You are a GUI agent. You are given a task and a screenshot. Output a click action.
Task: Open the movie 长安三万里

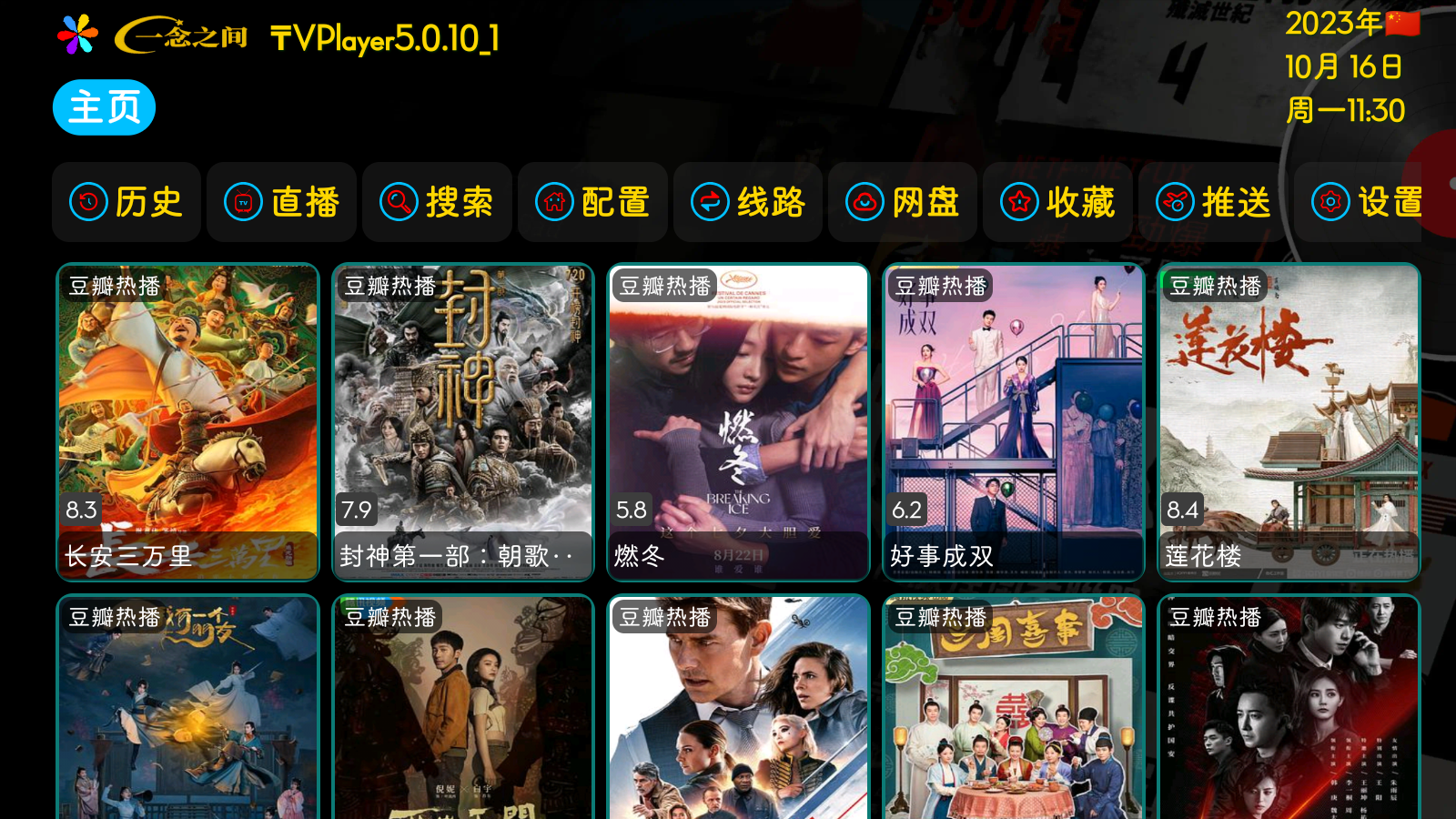tap(188, 422)
